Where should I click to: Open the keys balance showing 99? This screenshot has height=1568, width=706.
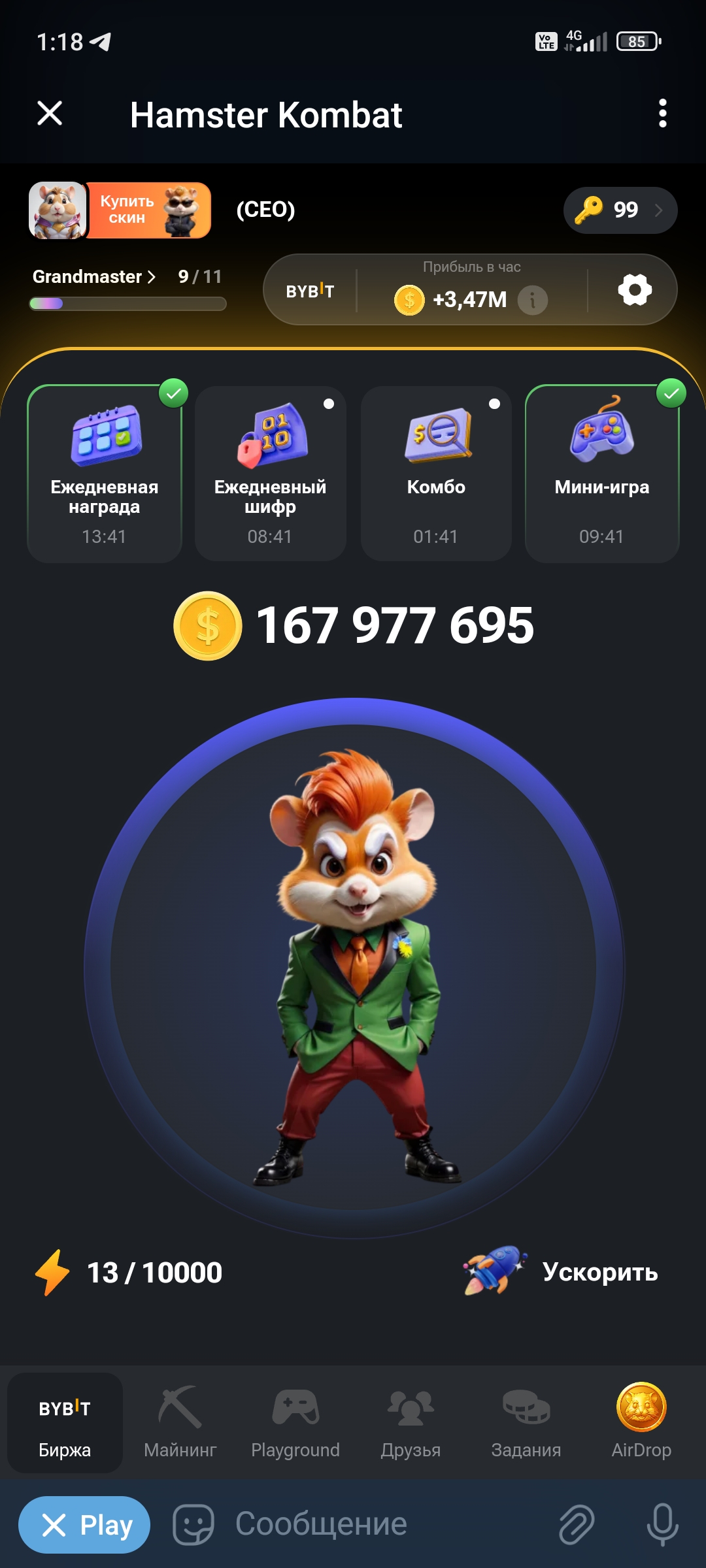point(620,210)
